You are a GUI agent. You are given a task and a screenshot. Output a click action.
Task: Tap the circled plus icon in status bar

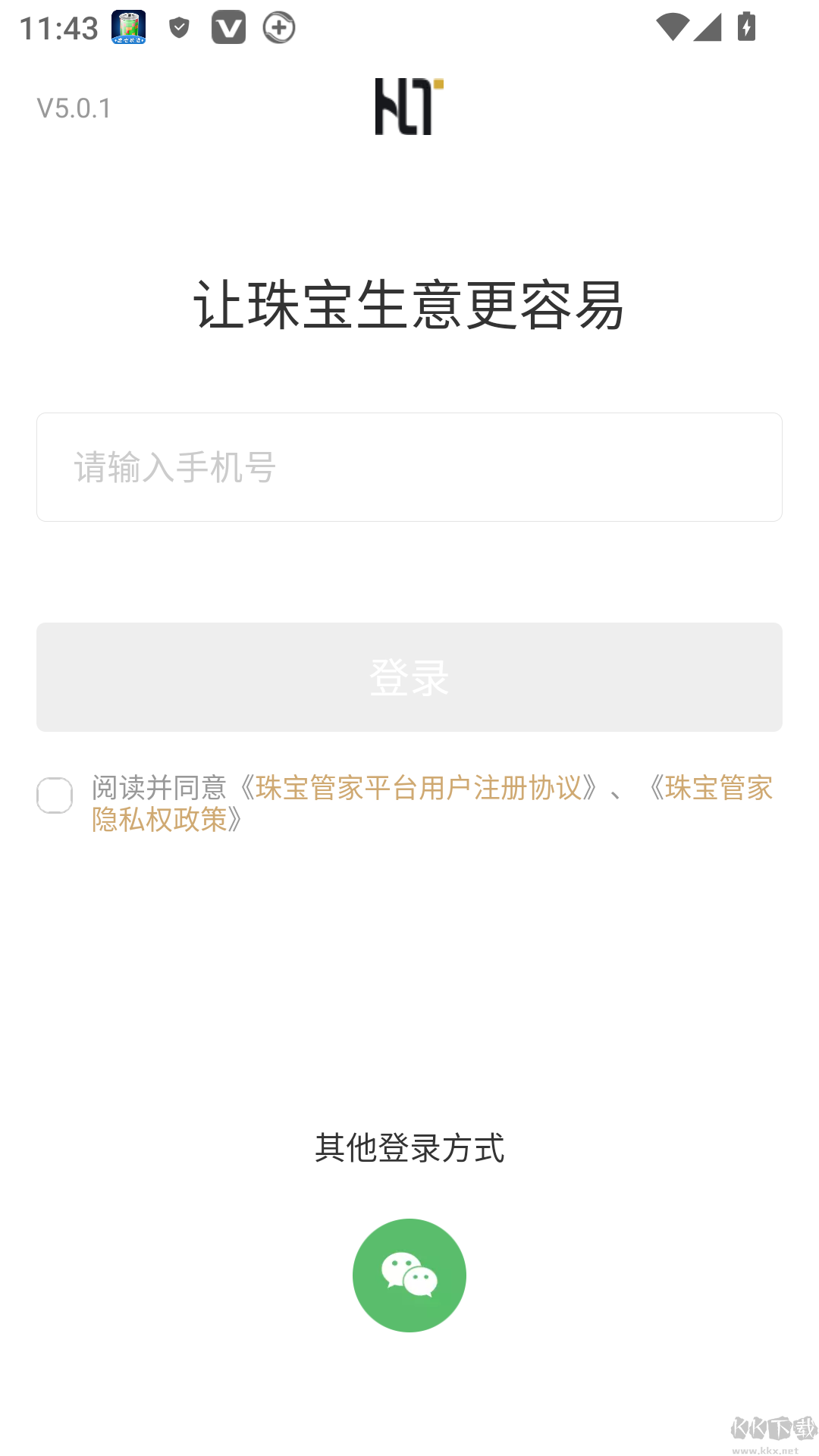point(278,27)
